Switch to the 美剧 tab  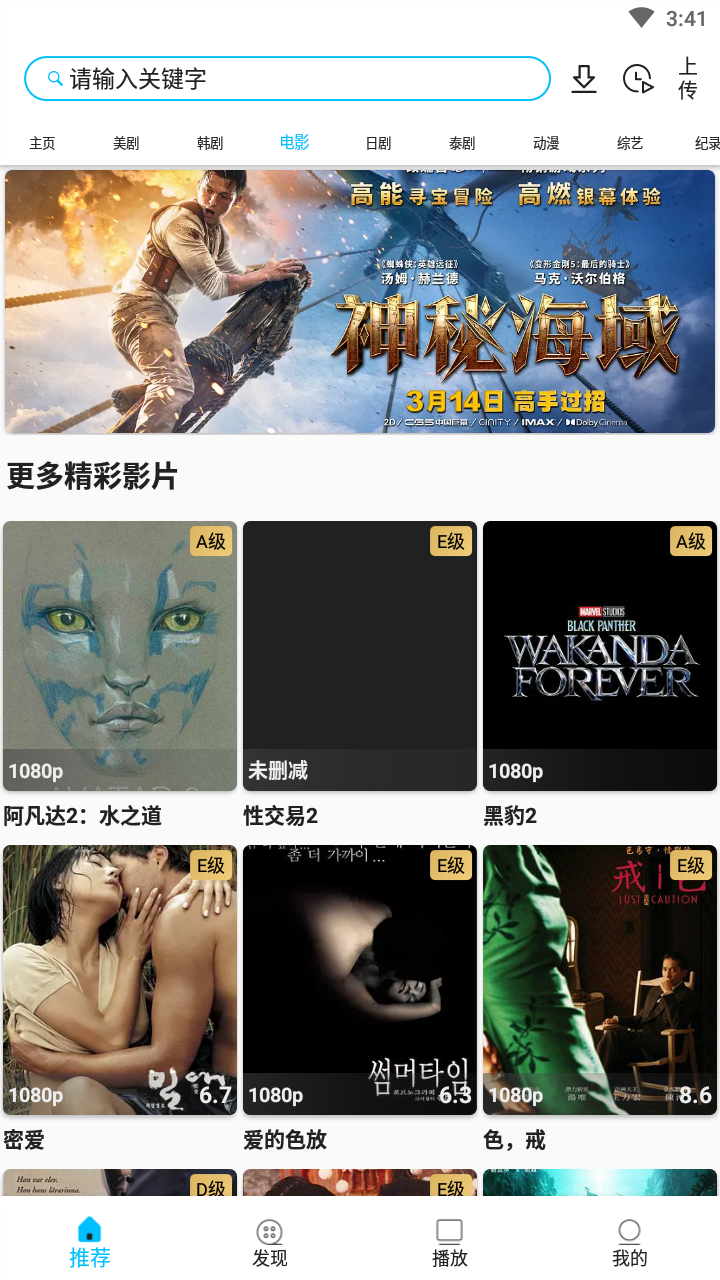coord(126,142)
